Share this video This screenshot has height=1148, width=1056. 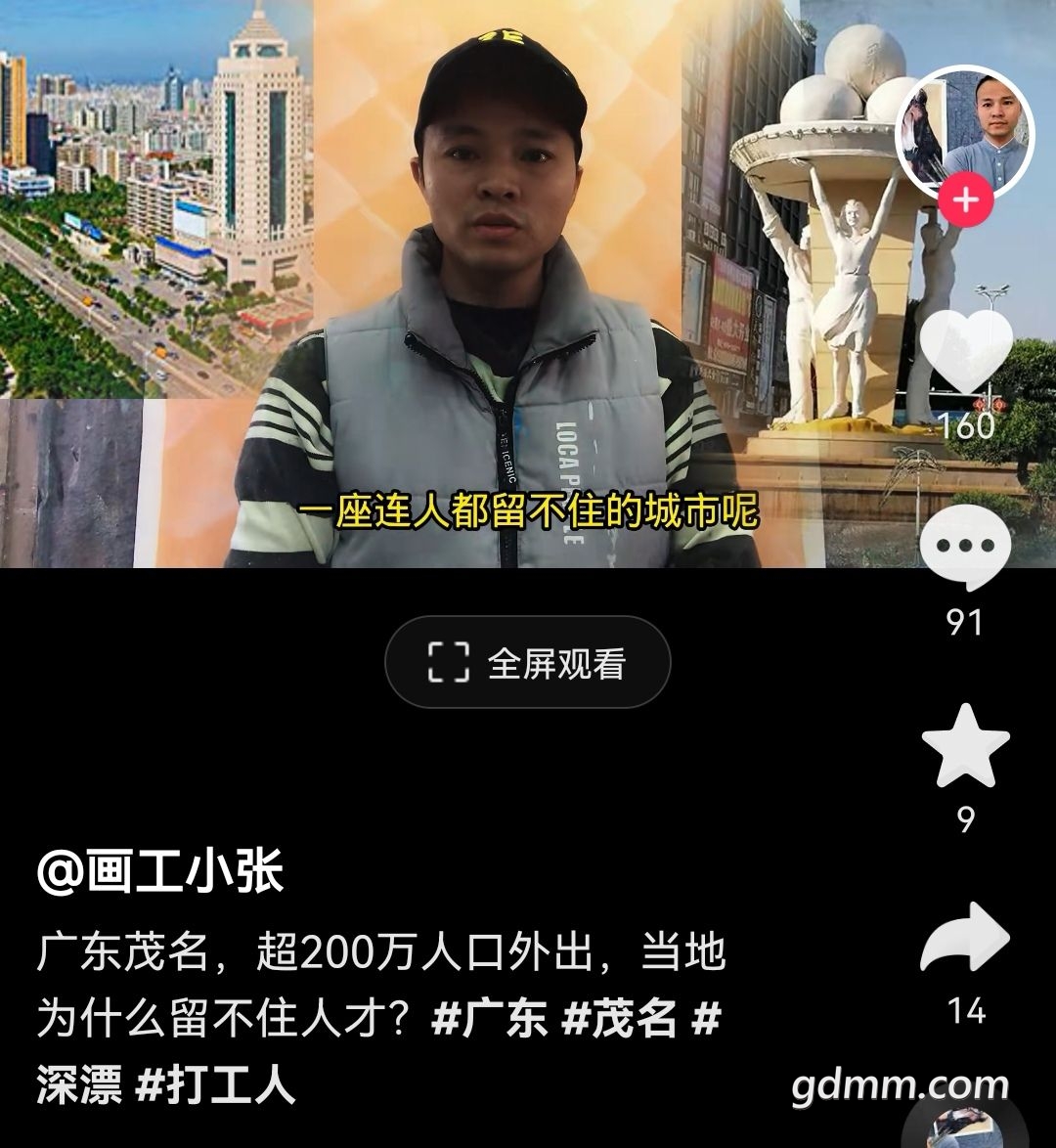pyautogui.click(x=965, y=940)
